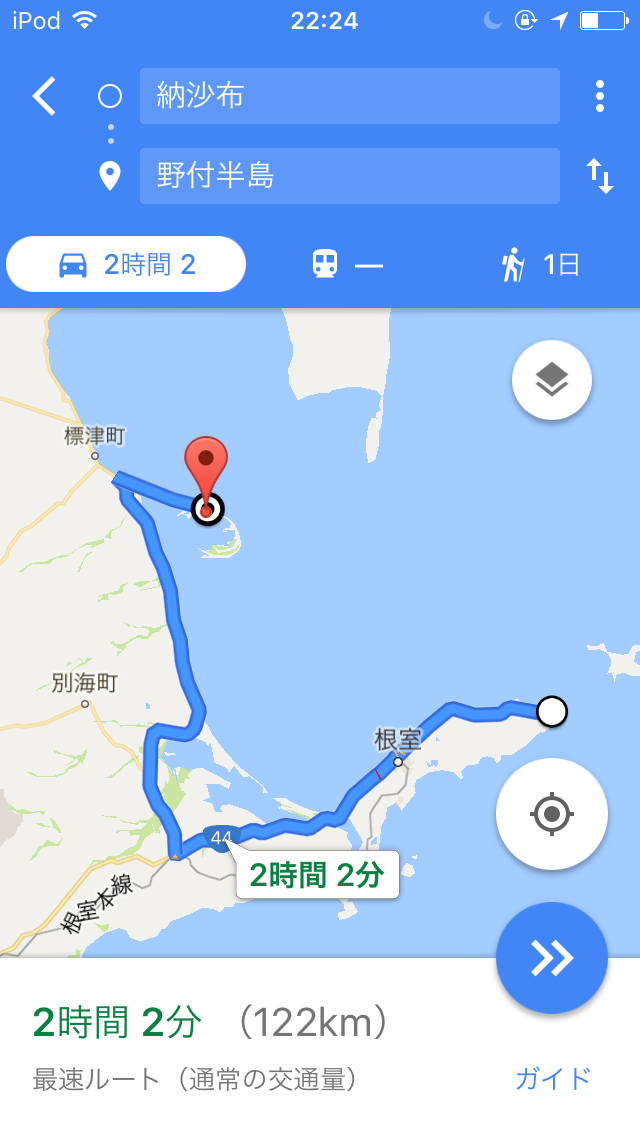Center map on my current location
This screenshot has height=1136, width=640.
552,814
